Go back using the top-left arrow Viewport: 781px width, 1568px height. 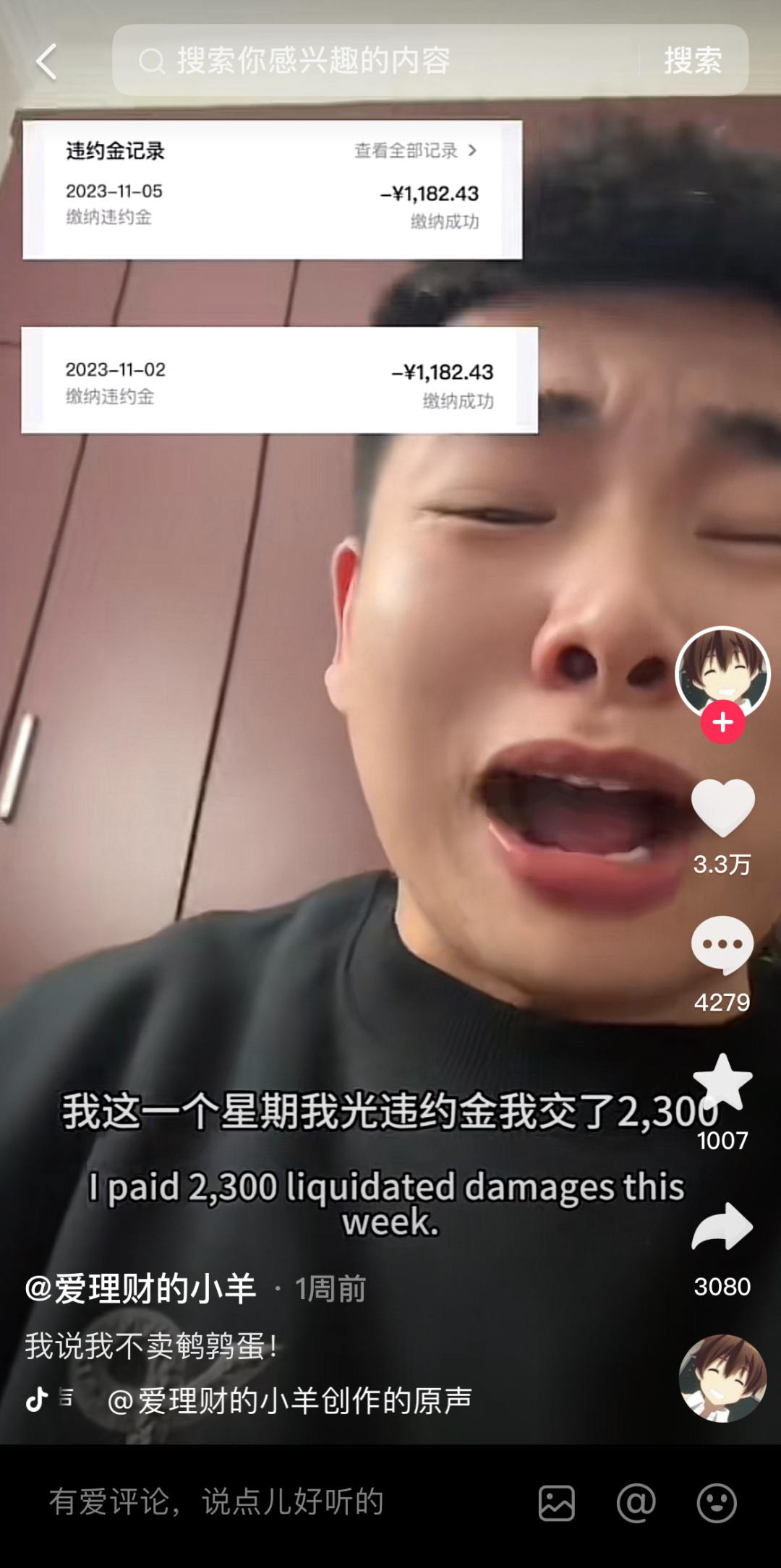[x=47, y=61]
